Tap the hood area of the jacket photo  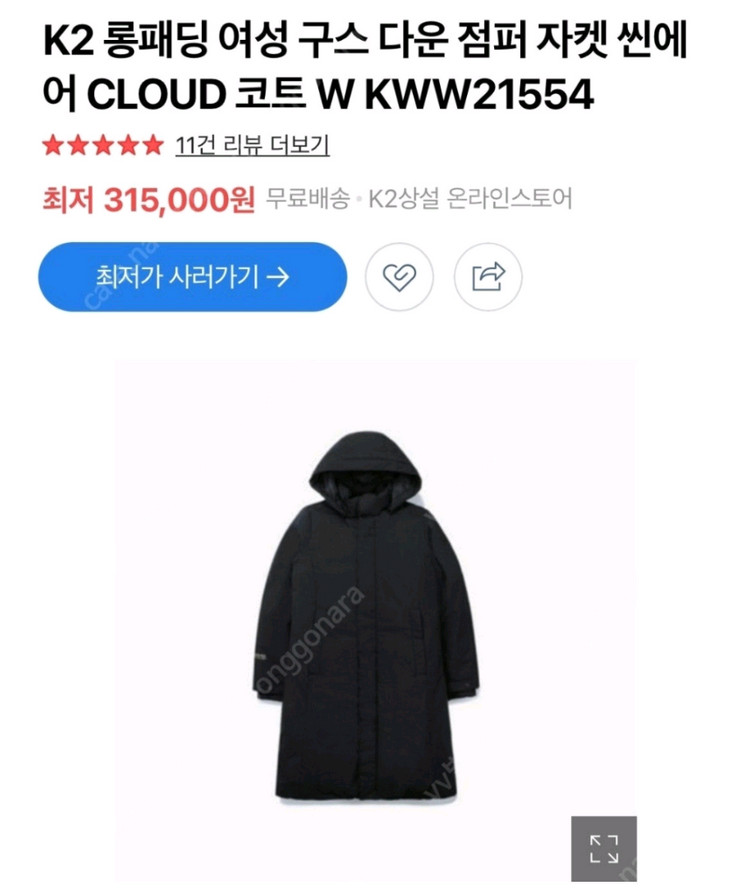pyautogui.click(x=368, y=465)
